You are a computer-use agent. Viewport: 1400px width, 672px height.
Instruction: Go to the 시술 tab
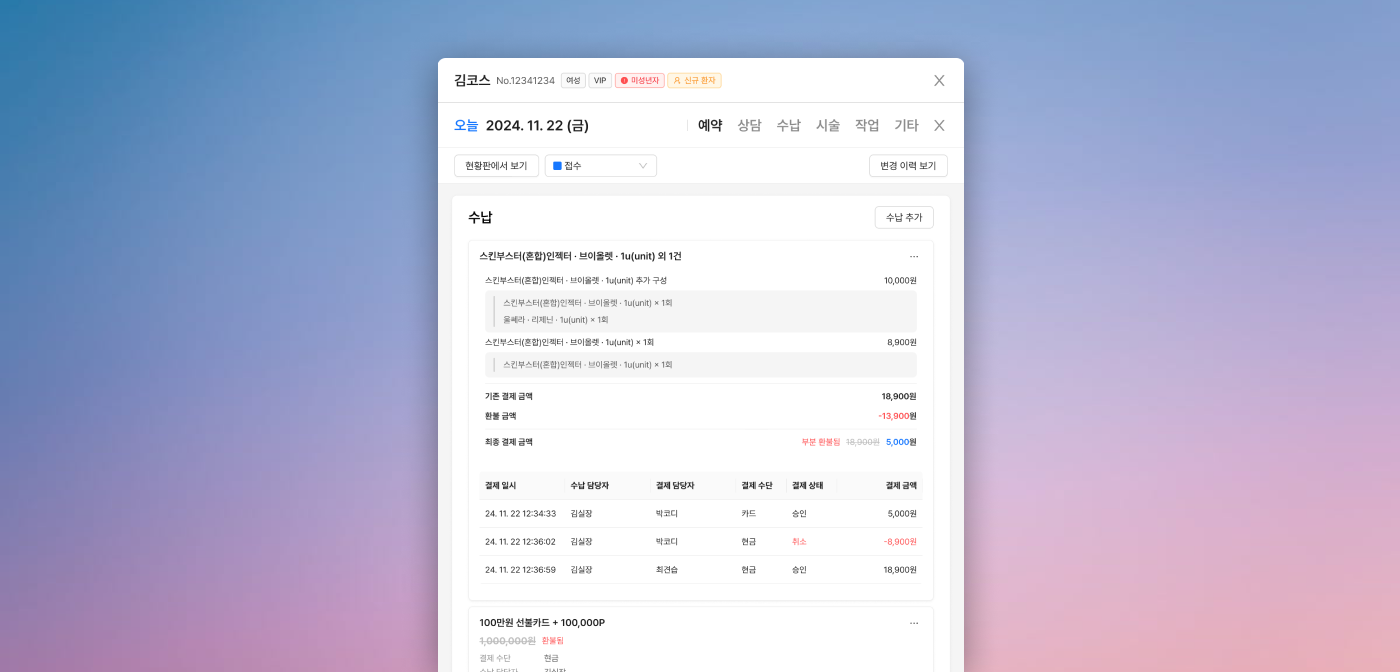click(828, 125)
